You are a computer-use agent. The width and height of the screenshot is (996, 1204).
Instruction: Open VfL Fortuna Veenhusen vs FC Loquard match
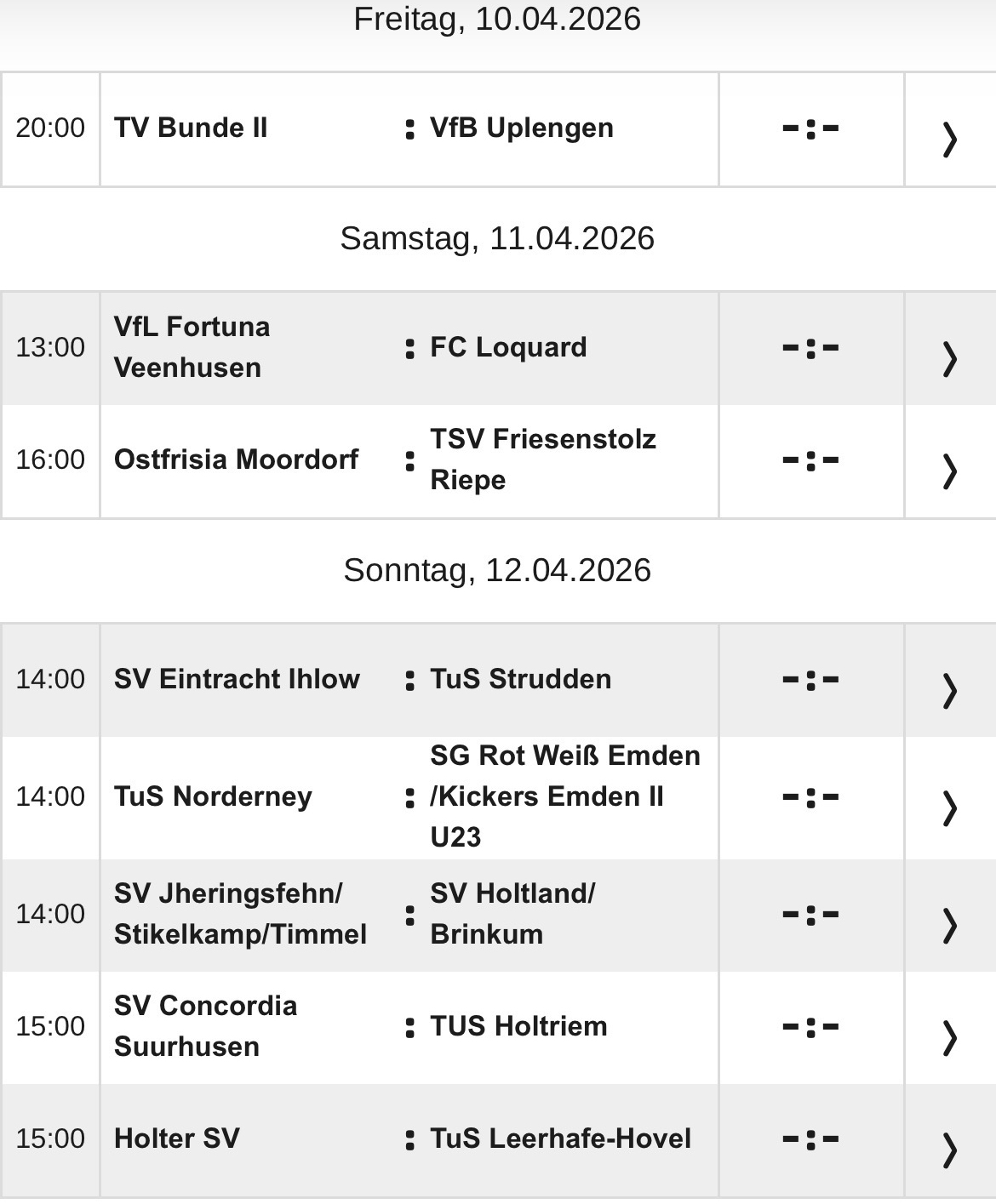[x=949, y=357]
